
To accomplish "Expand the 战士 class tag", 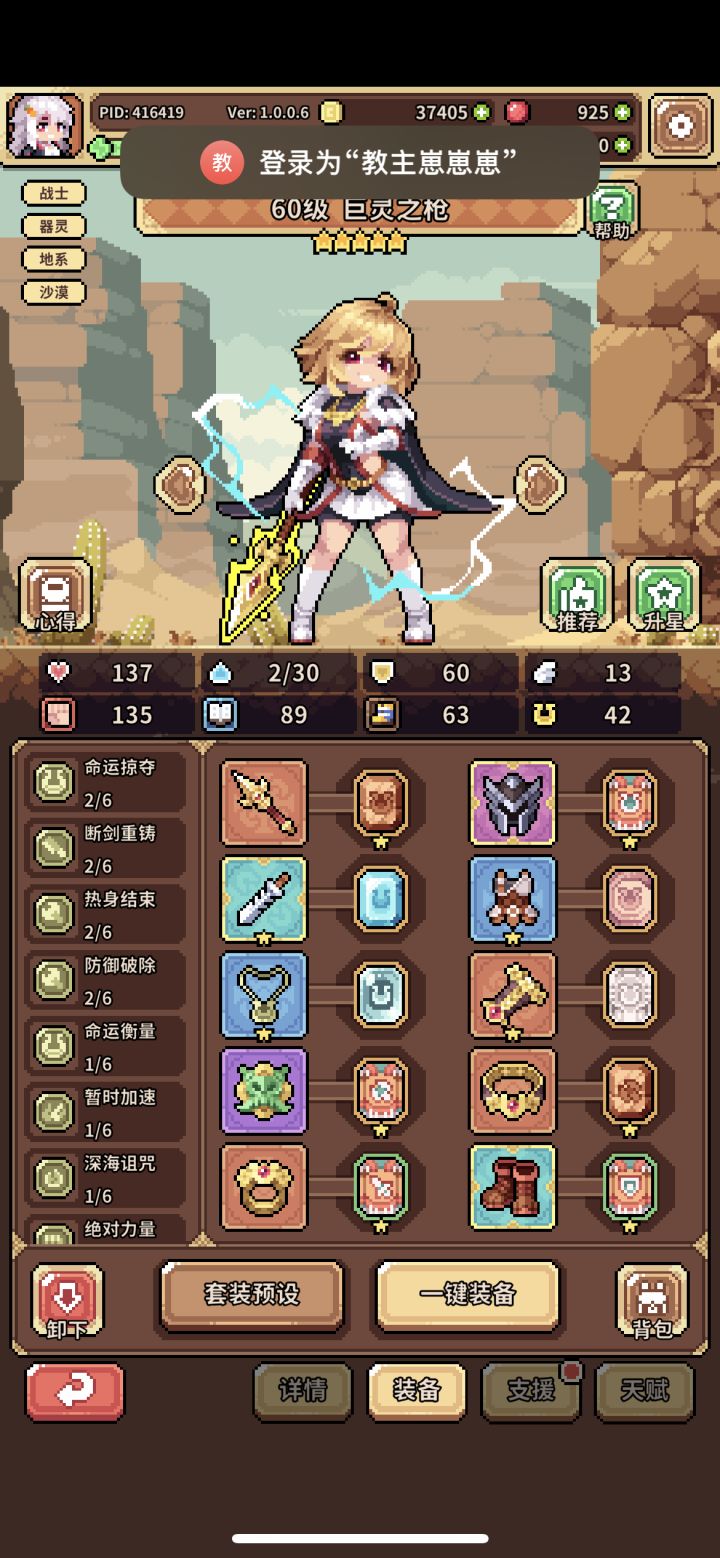I will coord(55,192).
